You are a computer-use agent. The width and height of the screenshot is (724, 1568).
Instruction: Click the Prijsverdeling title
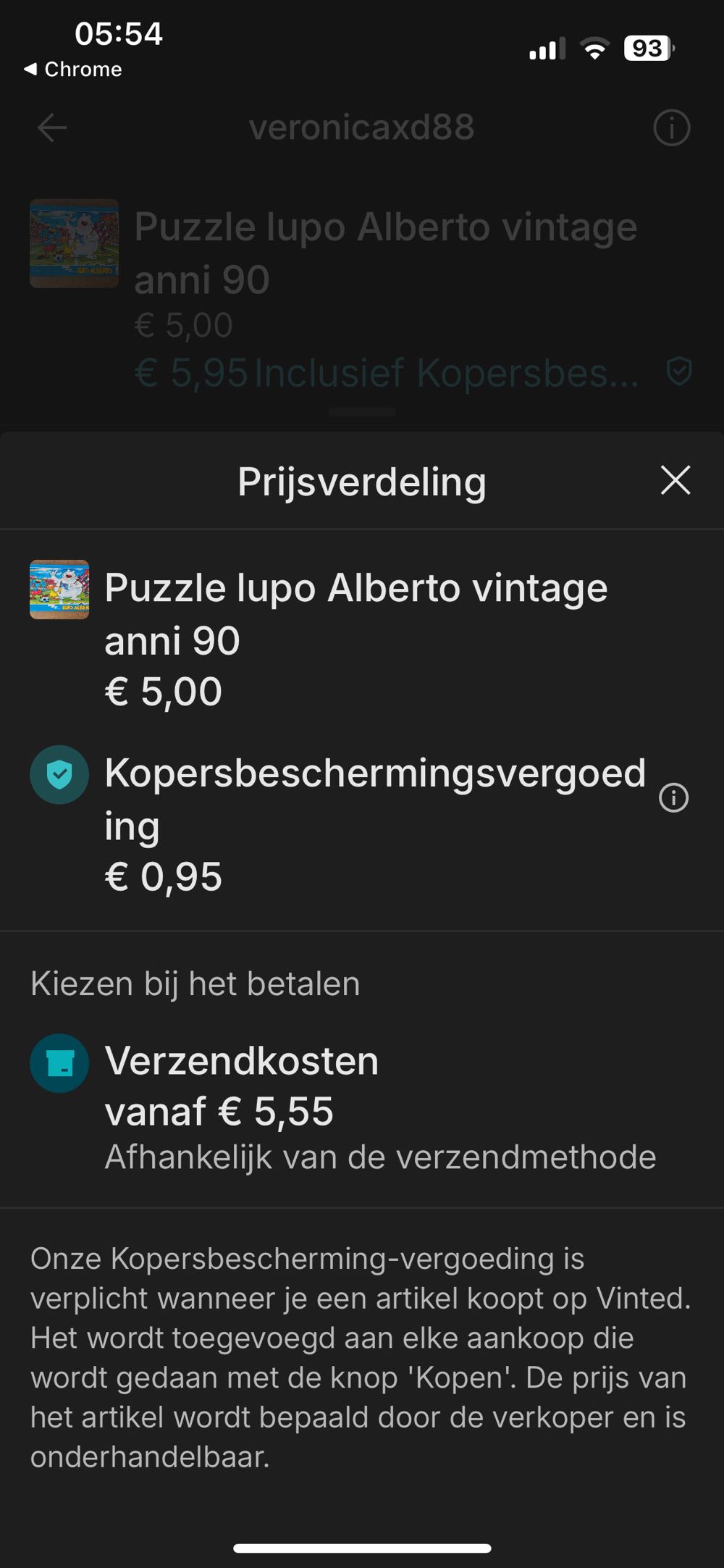362,482
